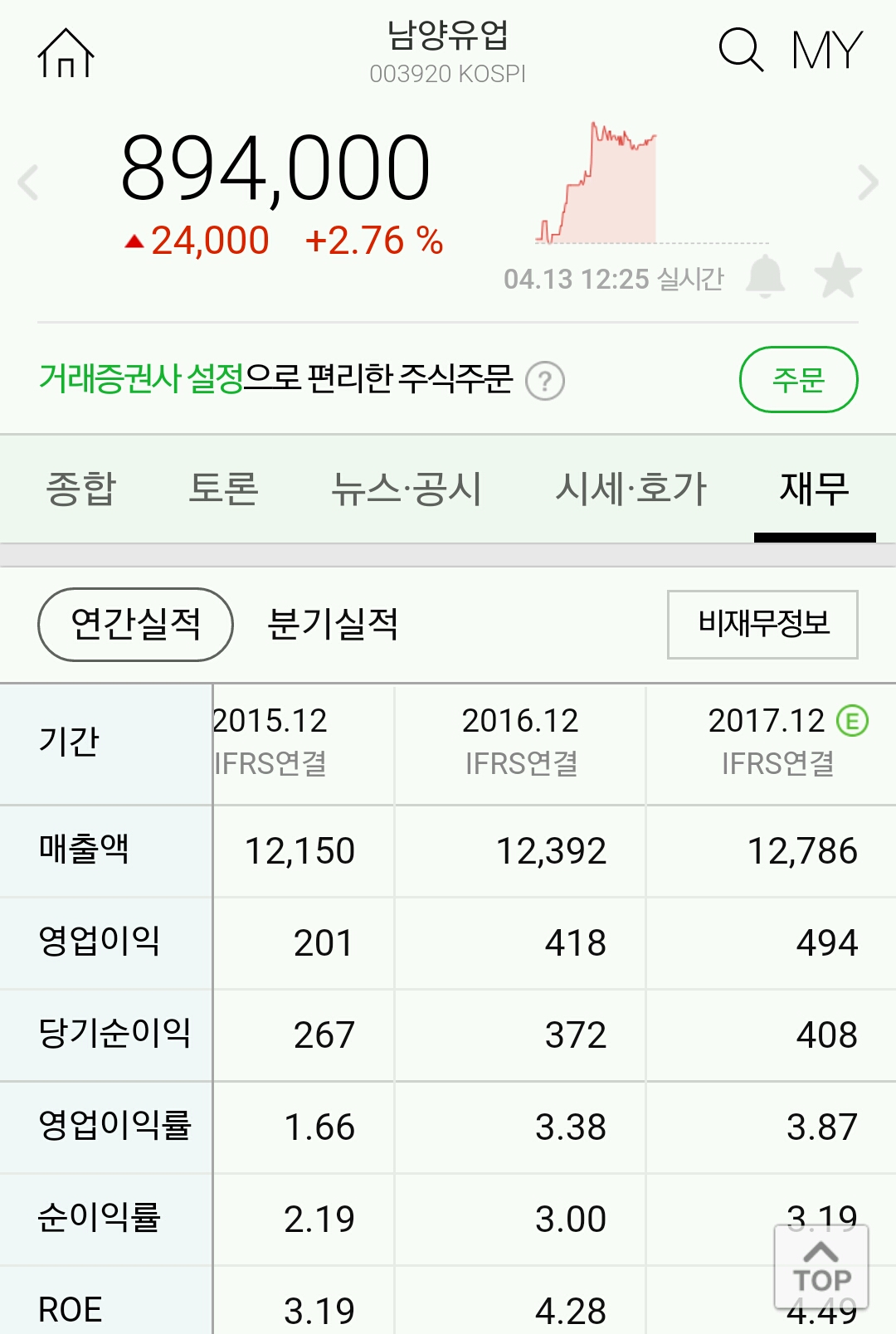Screen dimensions: 896x1334
Task: Switch to the 종합 tab
Action: point(81,489)
